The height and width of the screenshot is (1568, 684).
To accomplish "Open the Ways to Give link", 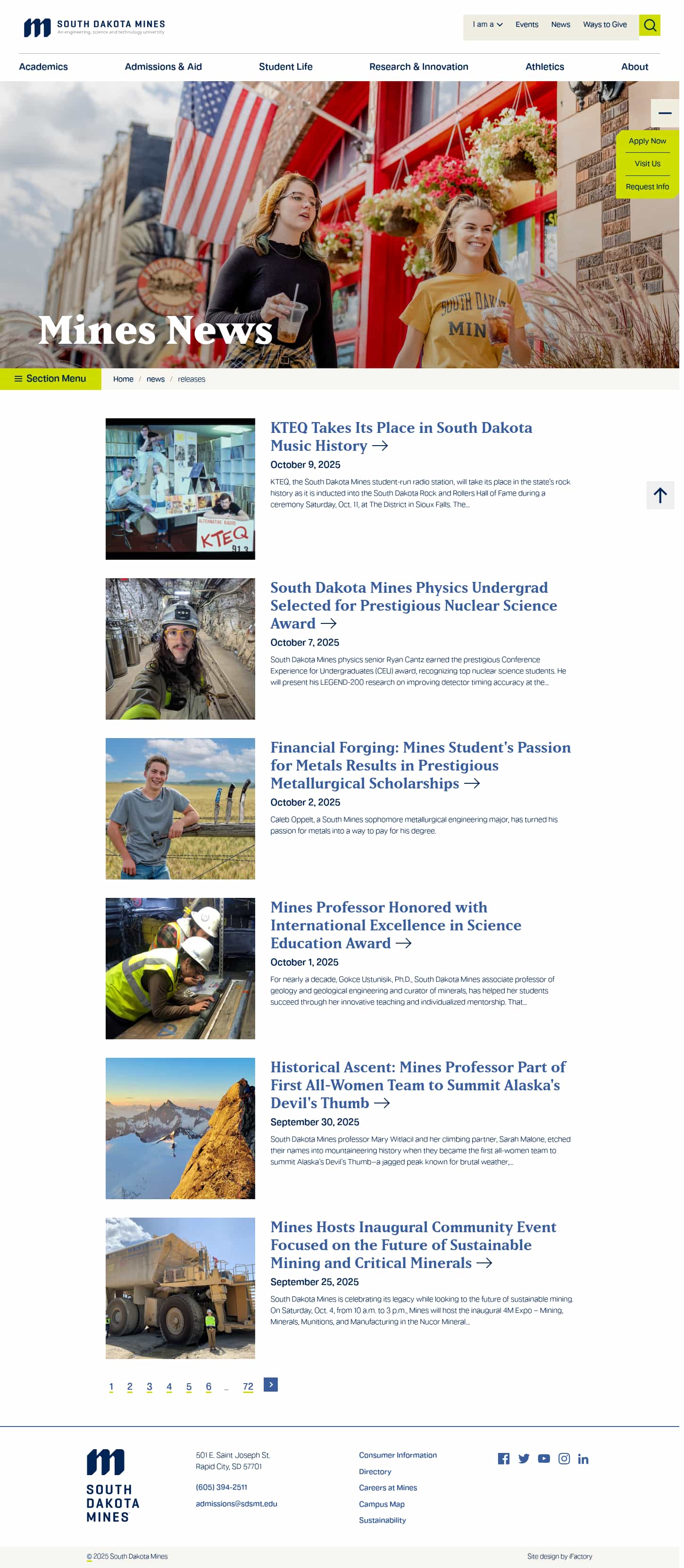I will [x=604, y=25].
